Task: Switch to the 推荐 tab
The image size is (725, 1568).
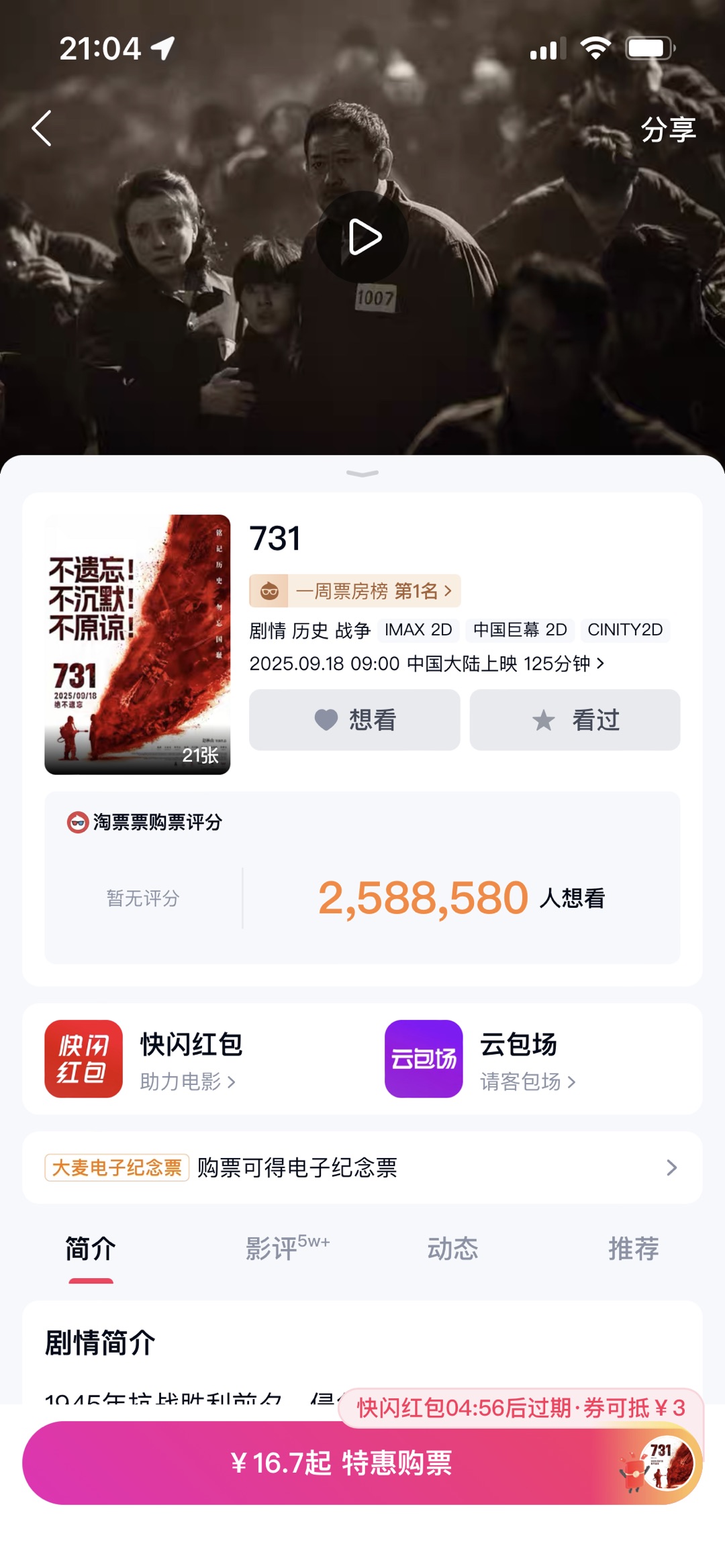Action: tap(634, 1249)
